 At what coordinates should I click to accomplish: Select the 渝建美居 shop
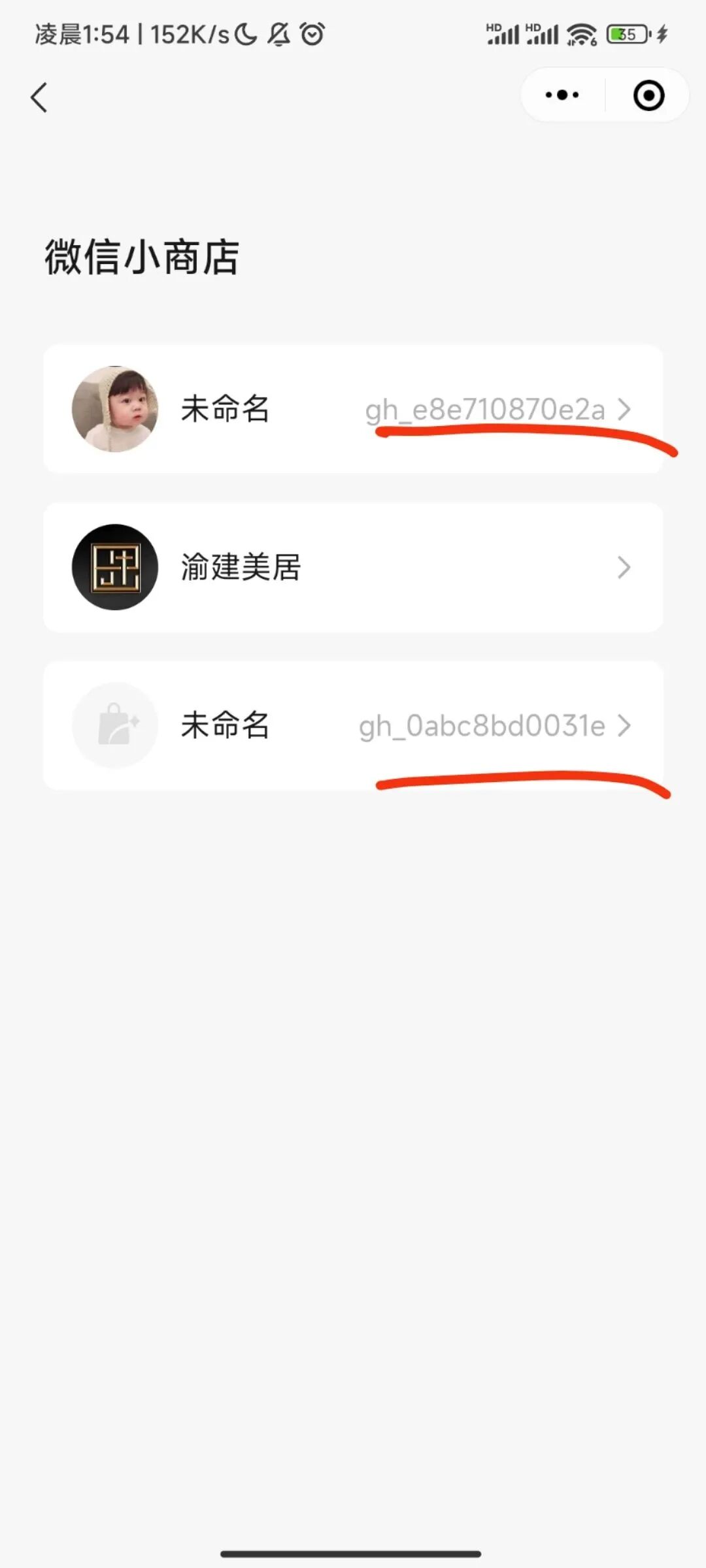point(353,567)
